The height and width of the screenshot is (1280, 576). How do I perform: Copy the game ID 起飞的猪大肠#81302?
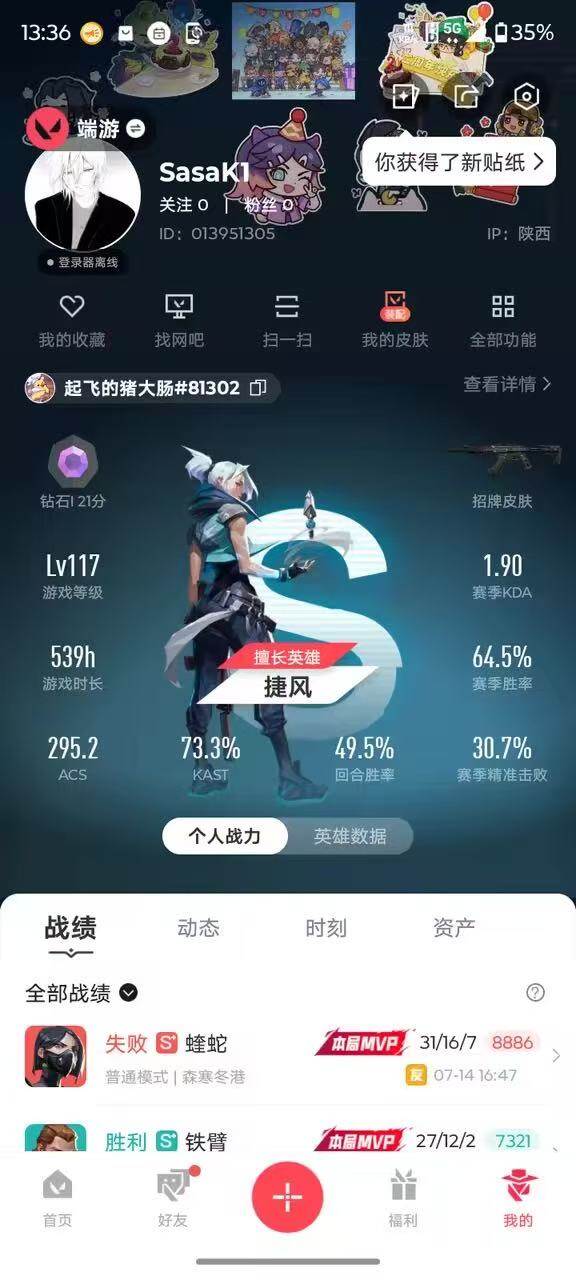[x=258, y=388]
